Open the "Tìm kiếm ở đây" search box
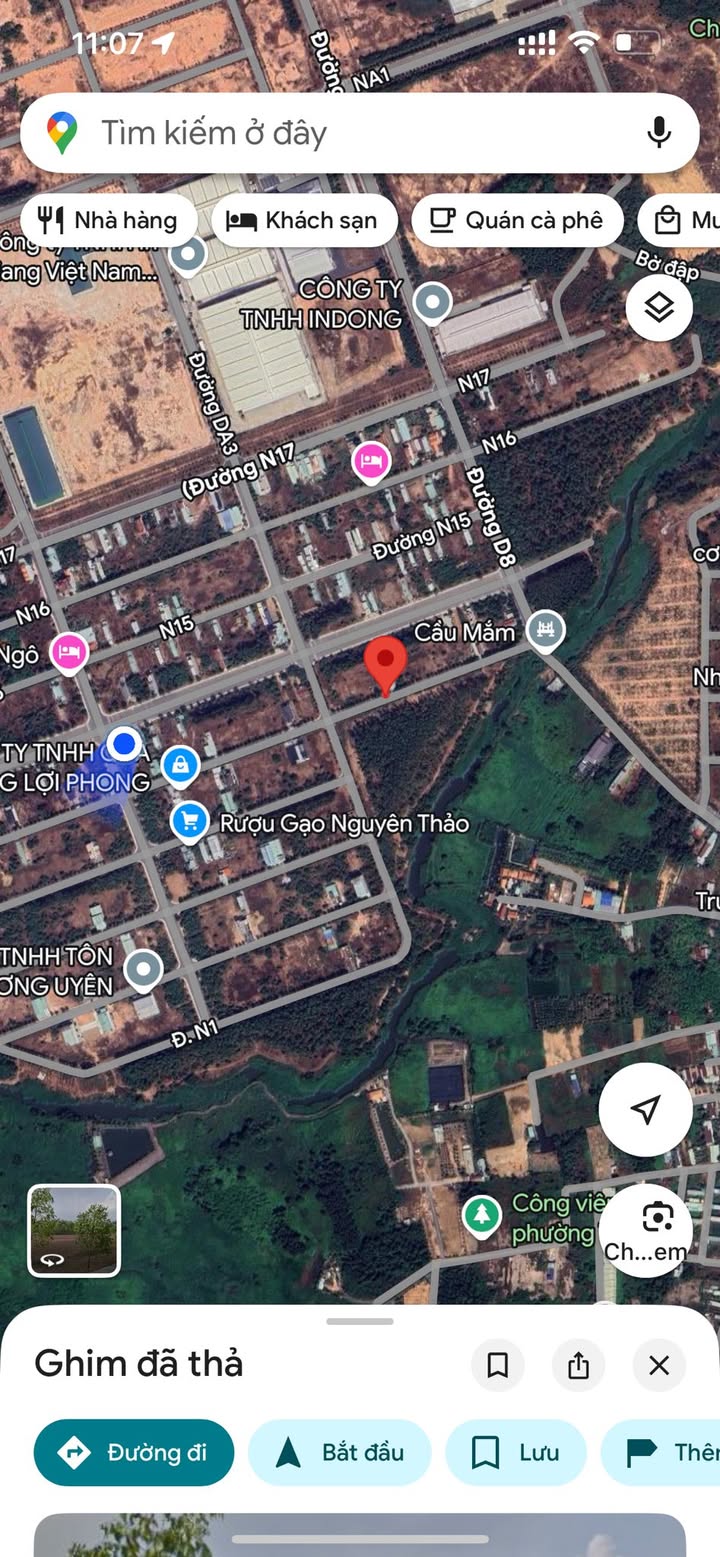This screenshot has height=1557, width=720. point(330,133)
